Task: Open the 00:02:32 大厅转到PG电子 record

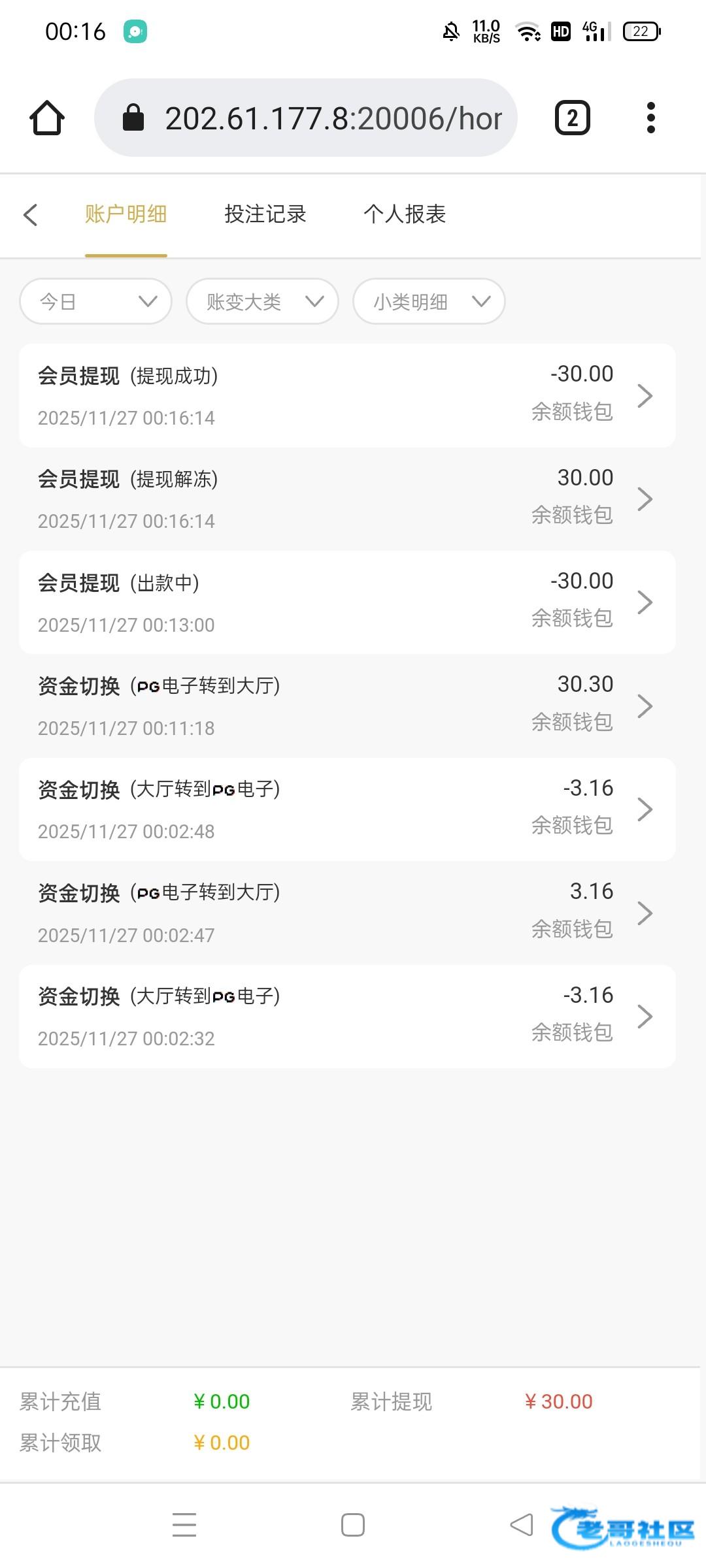Action: 347,1017
